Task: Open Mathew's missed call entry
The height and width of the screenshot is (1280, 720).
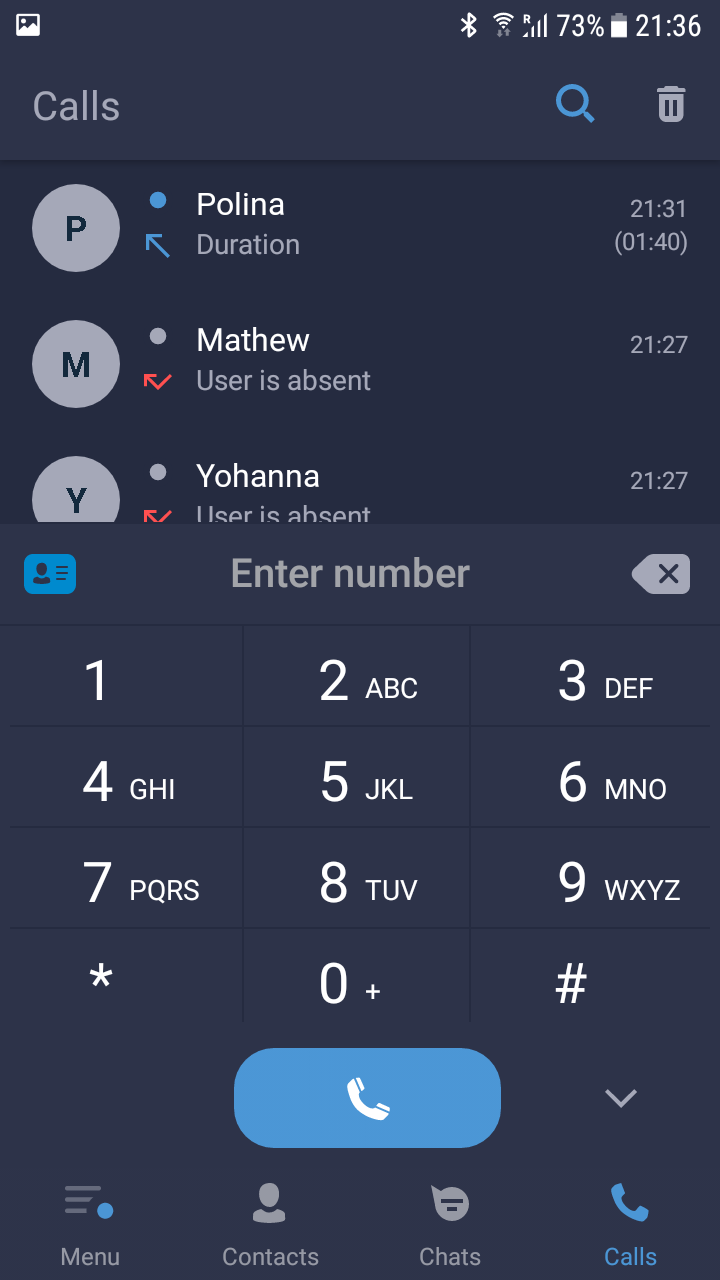Action: tap(360, 364)
